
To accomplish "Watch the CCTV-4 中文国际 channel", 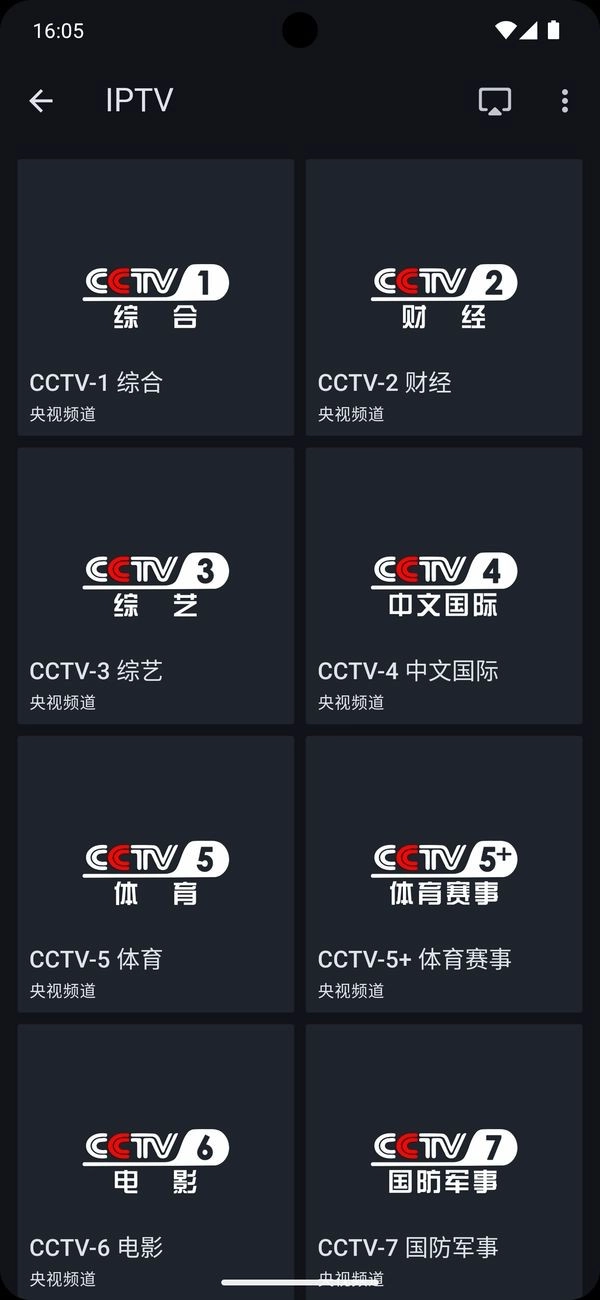I will [x=444, y=585].
